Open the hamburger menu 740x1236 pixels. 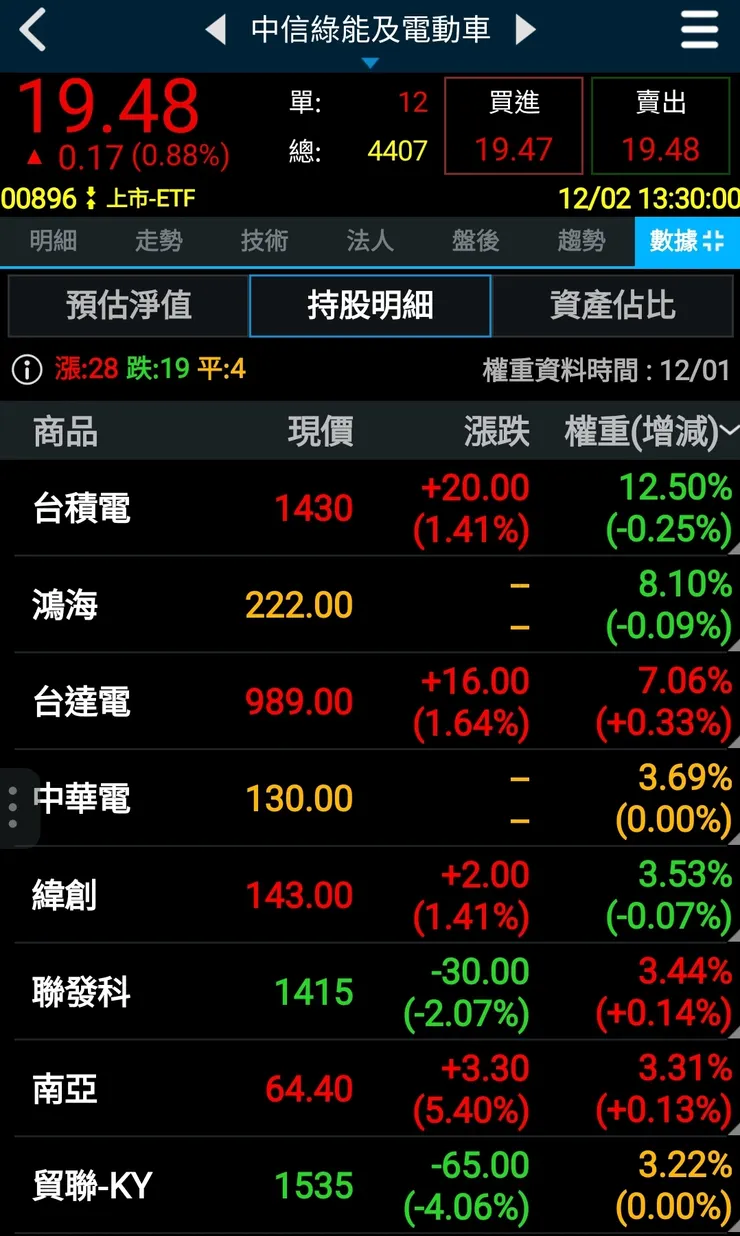pos(698,30)
